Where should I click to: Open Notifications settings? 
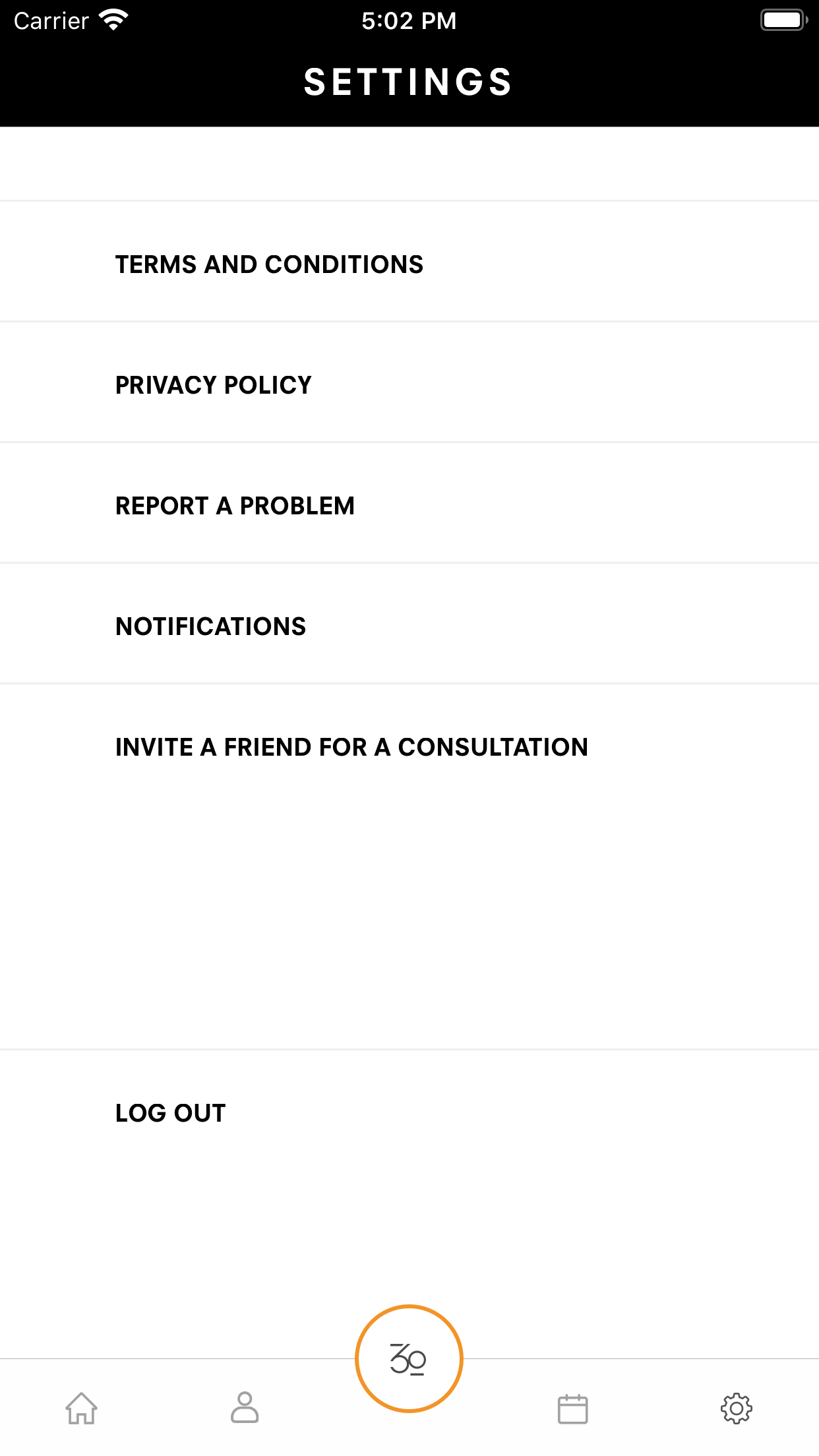pos(210,626)
